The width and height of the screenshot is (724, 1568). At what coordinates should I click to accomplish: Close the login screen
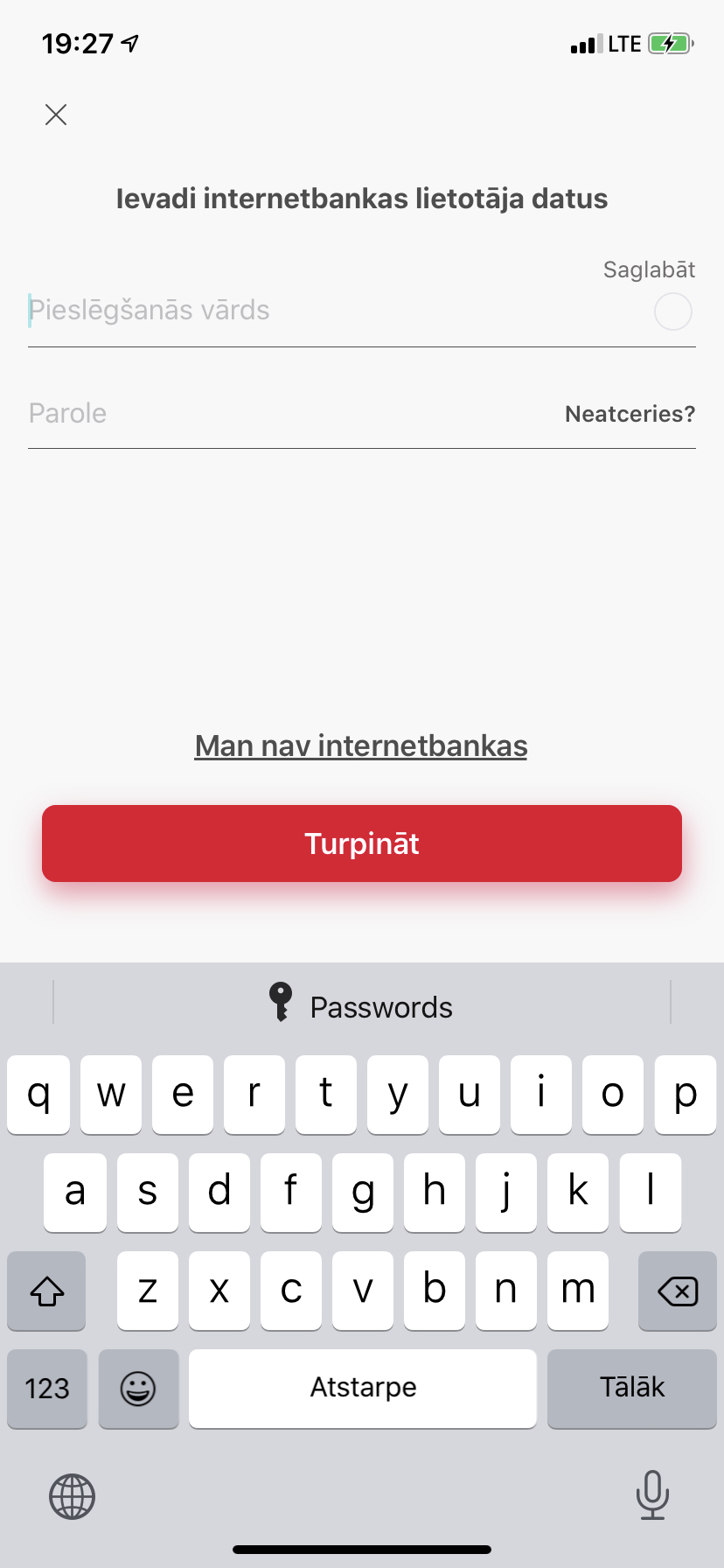tap(56, 115)
